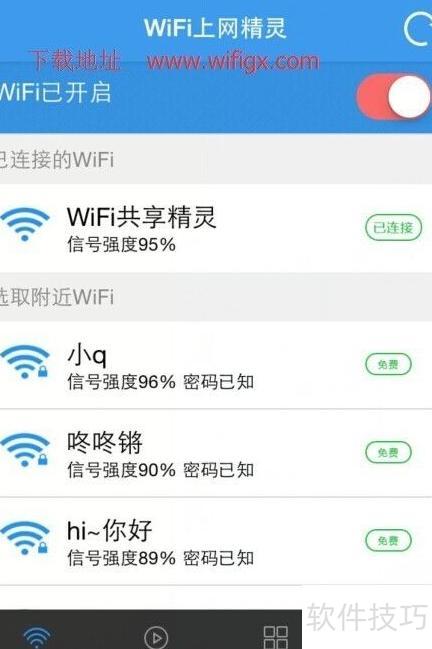The height and width of the screenshot is (649, 432).
Task: Switch to the play tab in bottom bar
Action: pos(156,637)
